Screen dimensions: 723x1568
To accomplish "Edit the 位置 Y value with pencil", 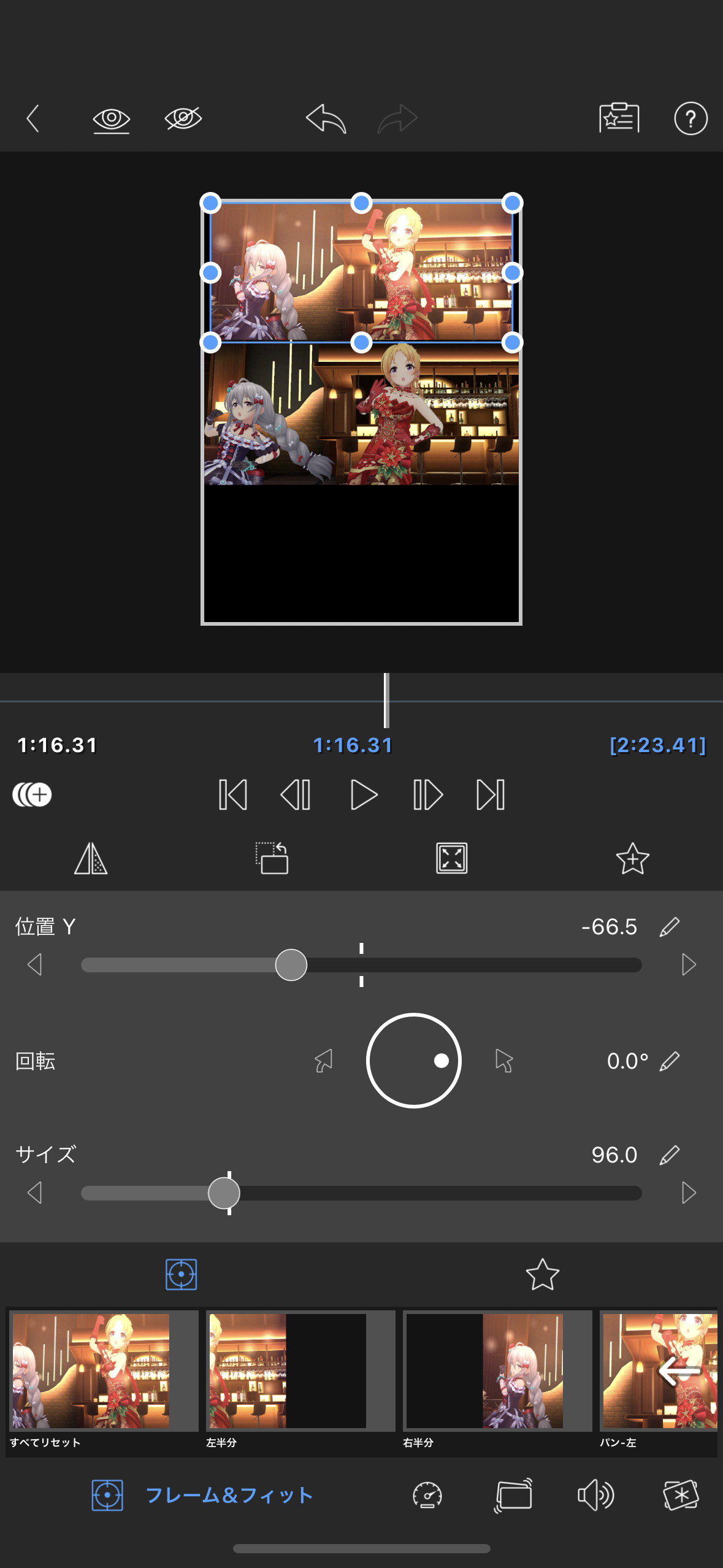I will click(670, 927).
